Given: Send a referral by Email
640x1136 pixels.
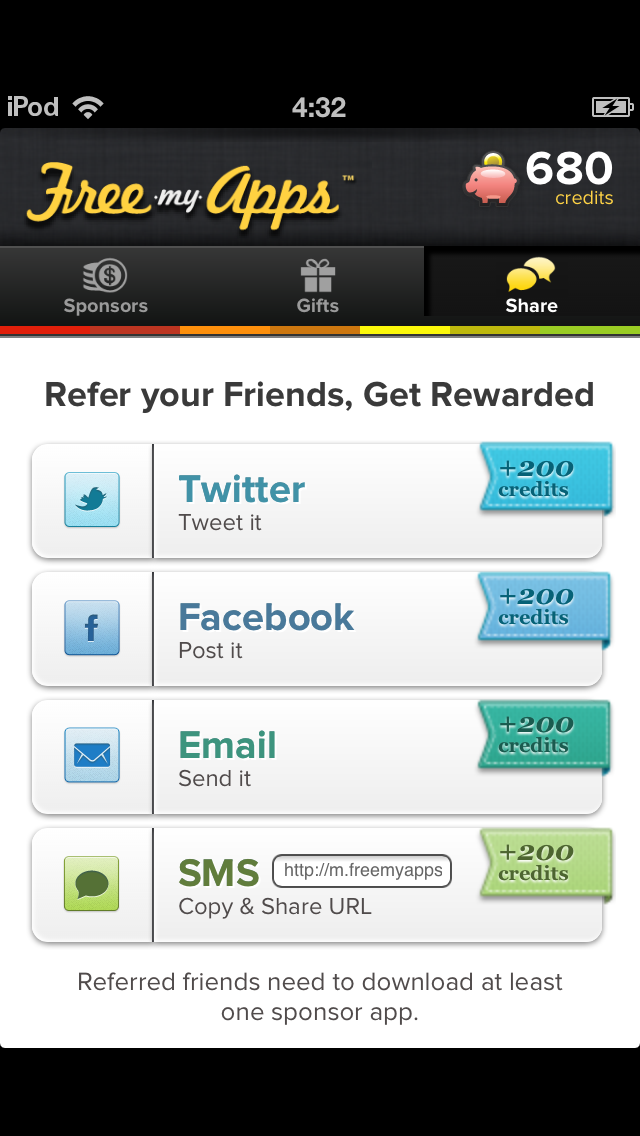Looking at the screenshot, I should coord(317,757).
